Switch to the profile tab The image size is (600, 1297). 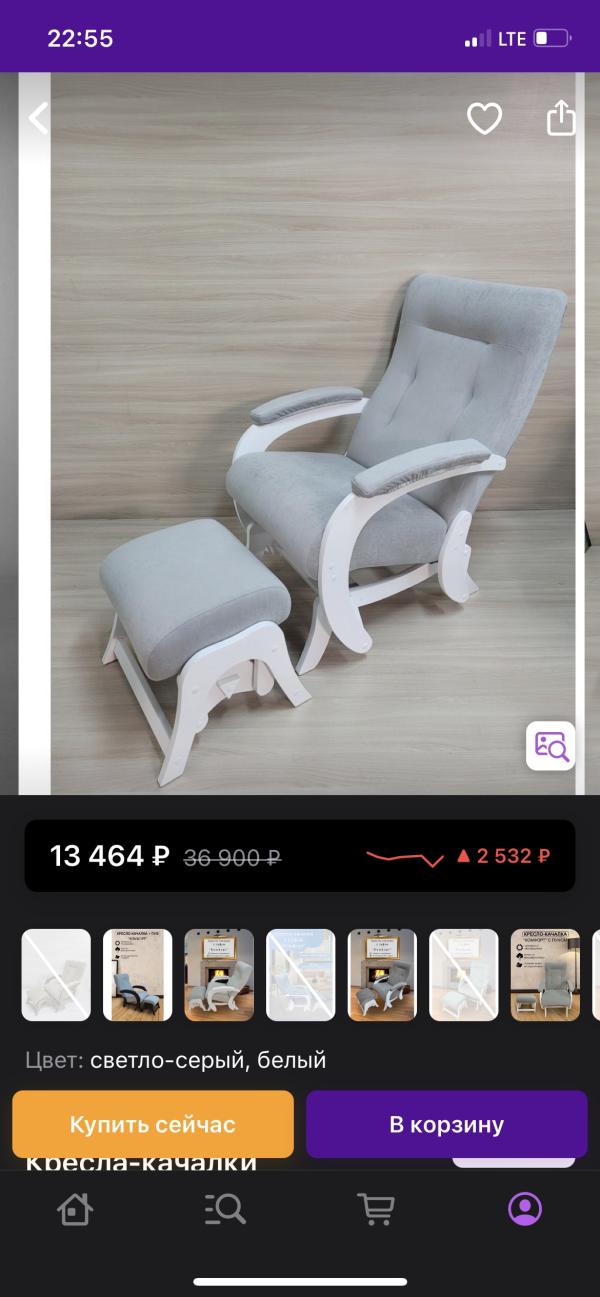[x=525, y=1210]
